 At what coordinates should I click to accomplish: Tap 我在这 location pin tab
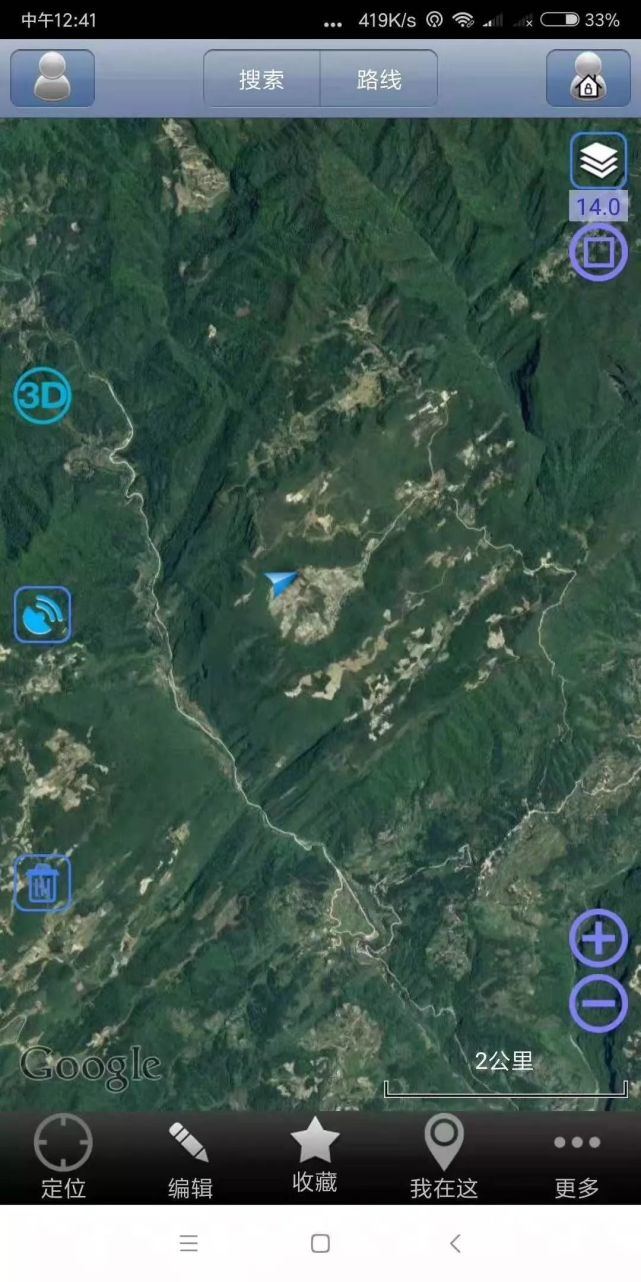(x=444, y=1157)
